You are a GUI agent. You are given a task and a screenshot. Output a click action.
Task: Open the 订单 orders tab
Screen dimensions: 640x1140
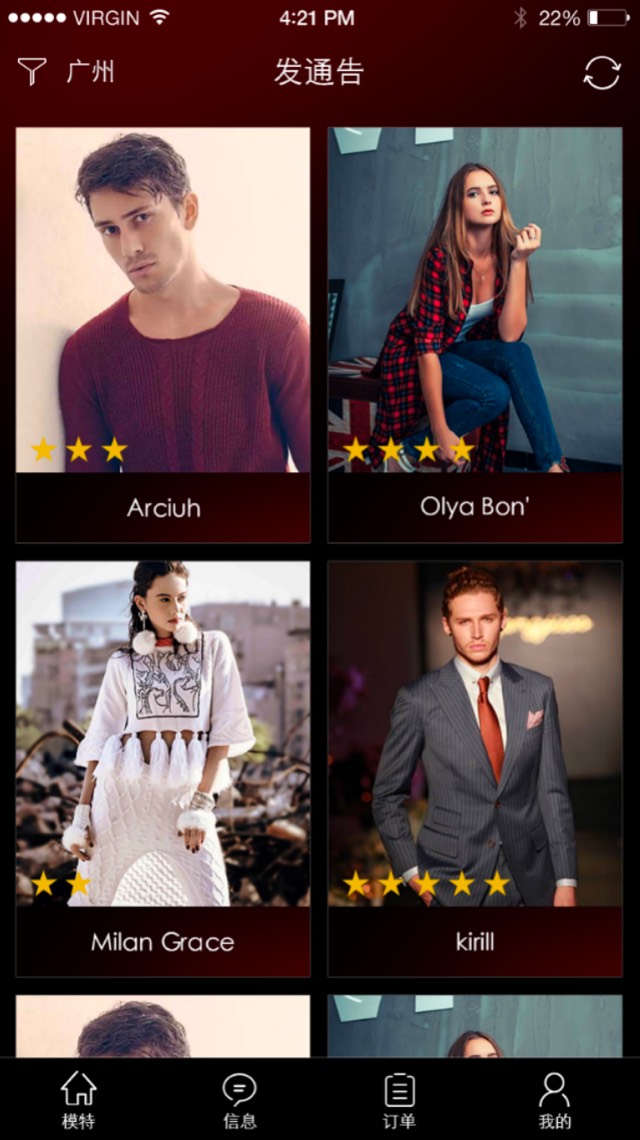(399, 1099)
